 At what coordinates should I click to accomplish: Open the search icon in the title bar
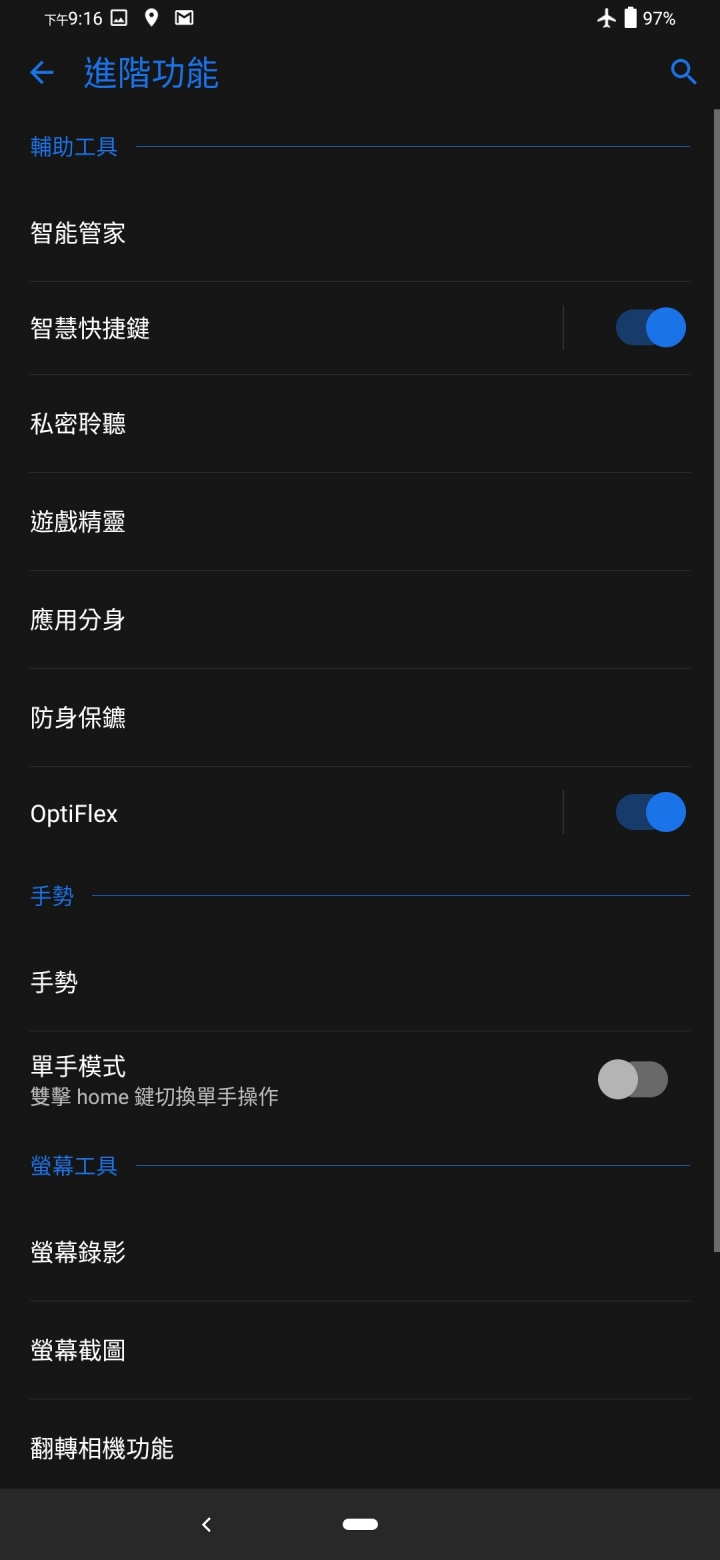683,72
